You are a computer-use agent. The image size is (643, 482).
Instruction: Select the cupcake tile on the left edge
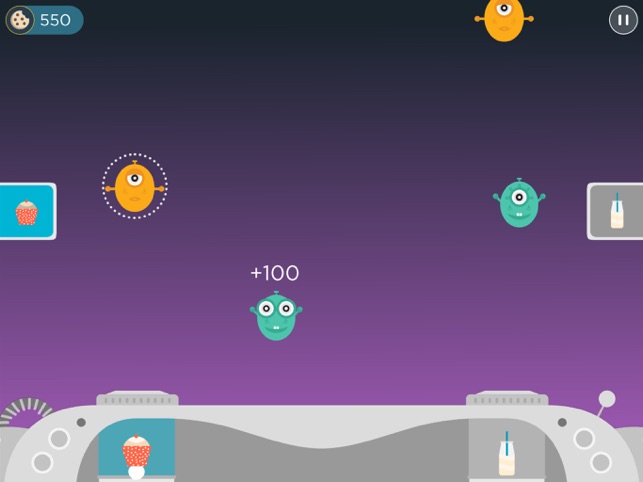(27, 211)
